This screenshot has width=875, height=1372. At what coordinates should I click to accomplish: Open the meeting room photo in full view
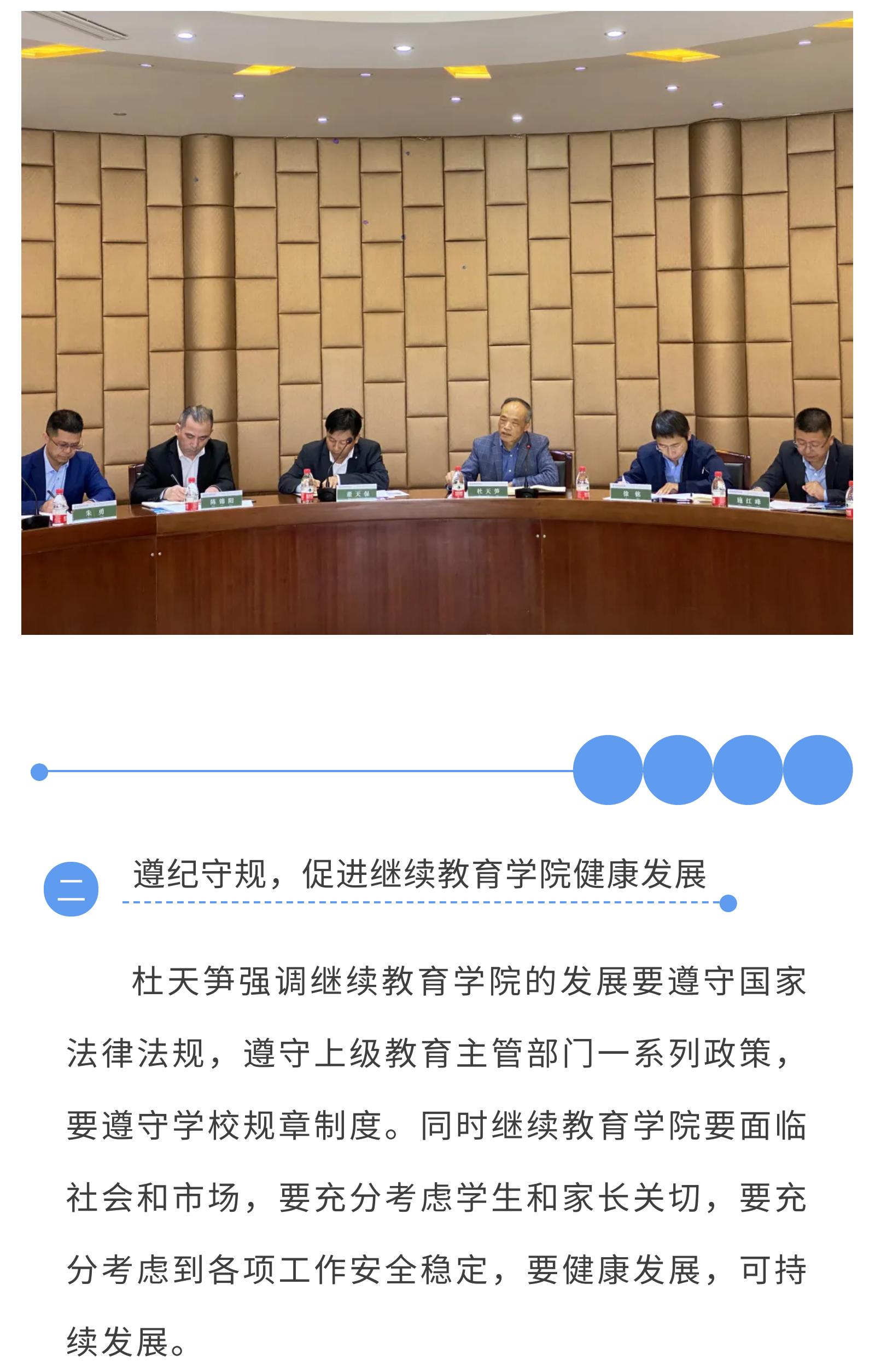click(437, 322)
